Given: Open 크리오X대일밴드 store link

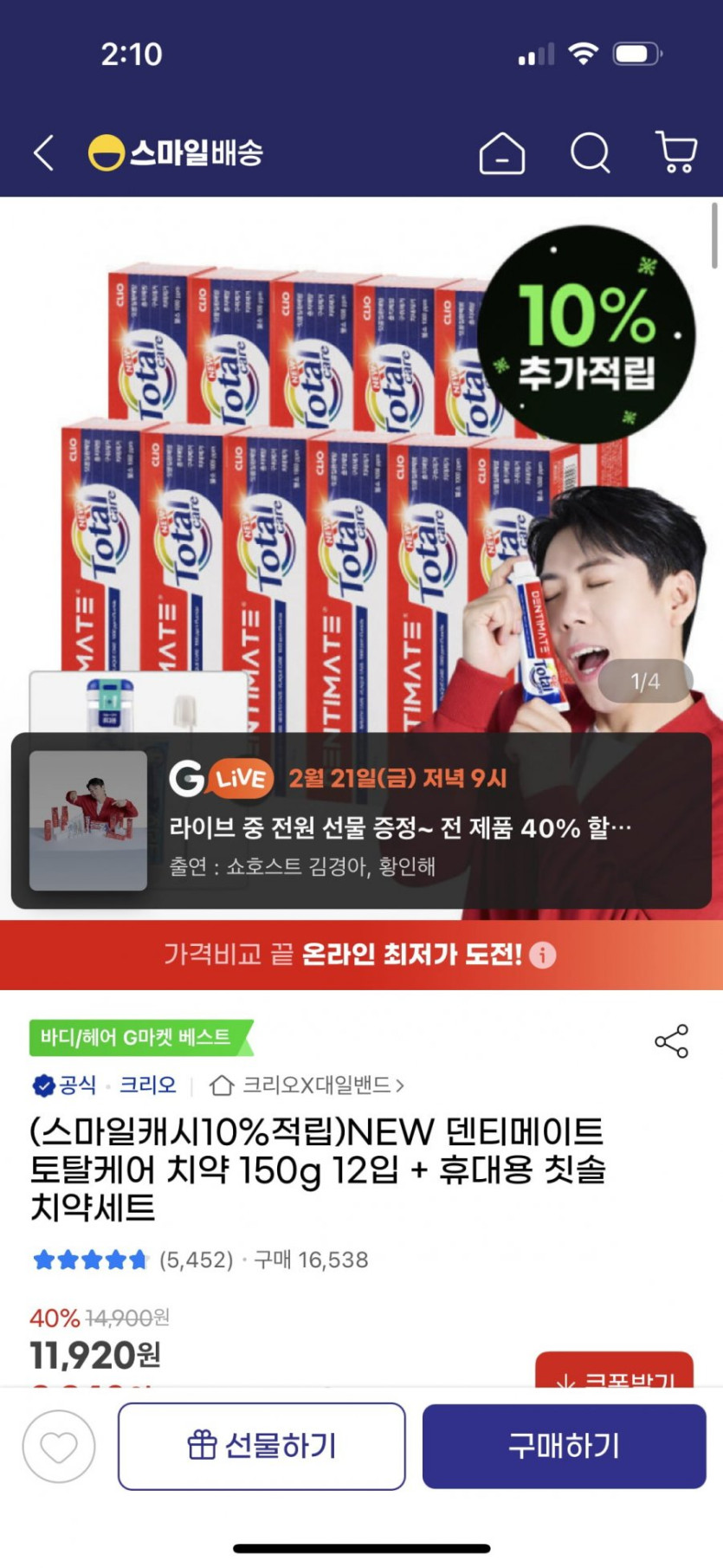Looking at the screenshot, I should pos(307,1085).
